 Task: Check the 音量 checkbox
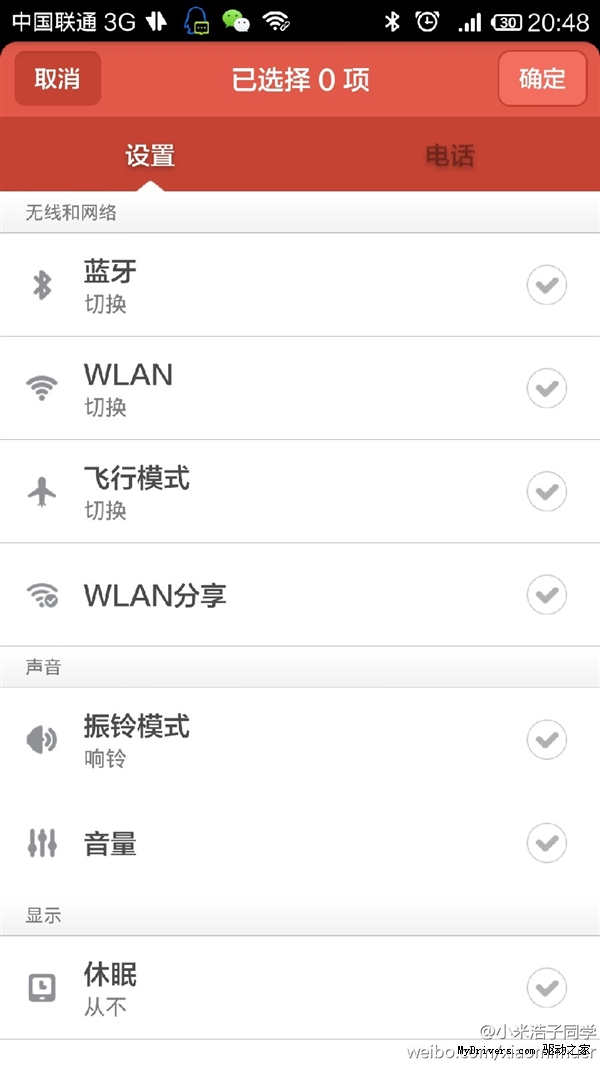coord(546,843)
